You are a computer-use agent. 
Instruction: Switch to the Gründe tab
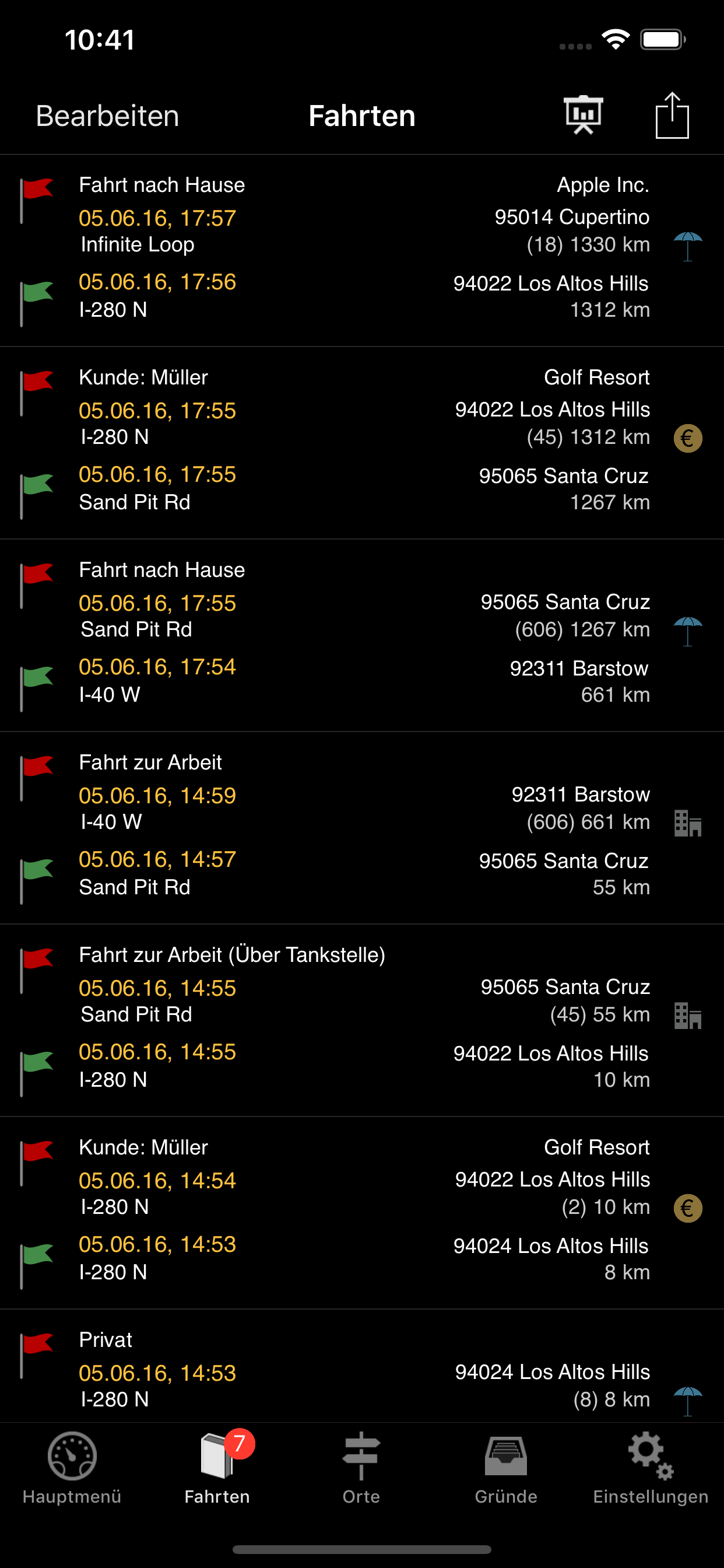(506, 1468)
